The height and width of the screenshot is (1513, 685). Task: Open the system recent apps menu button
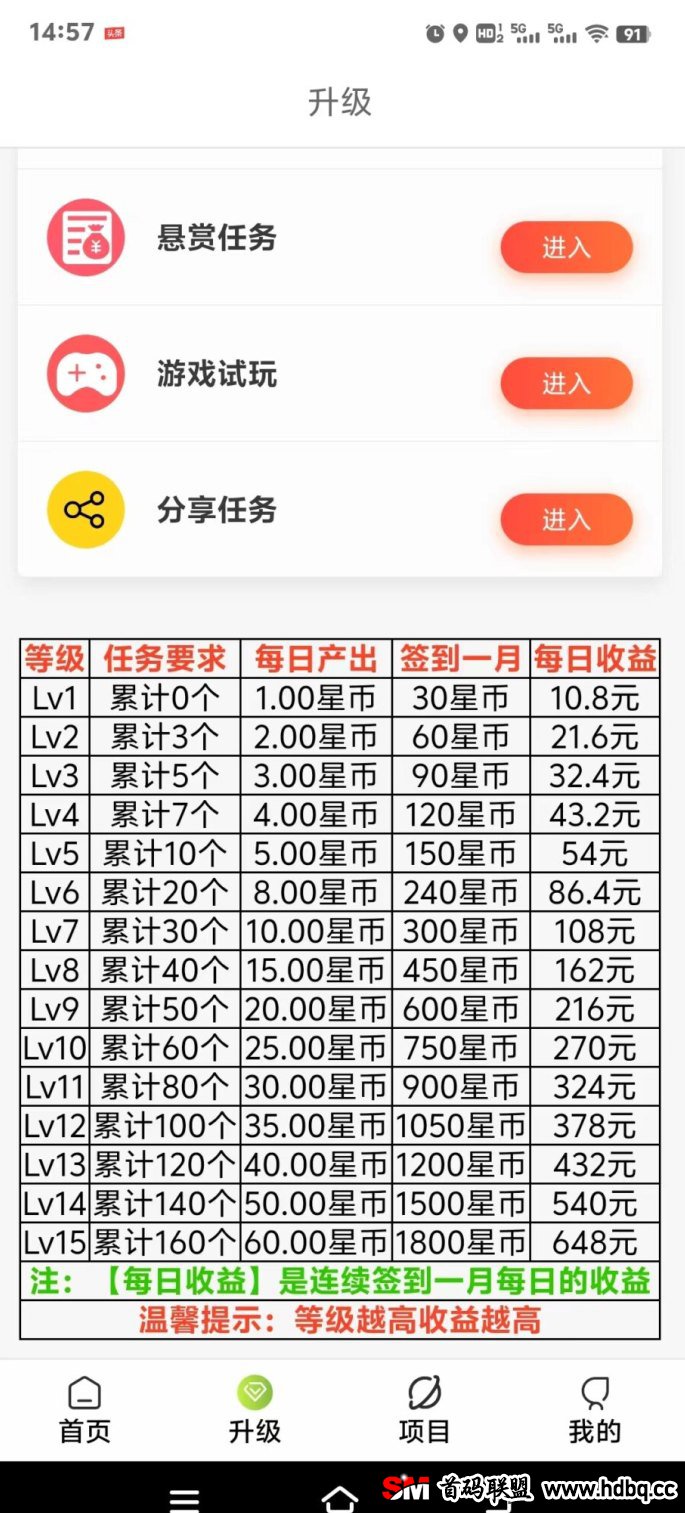coord(184,1500)
